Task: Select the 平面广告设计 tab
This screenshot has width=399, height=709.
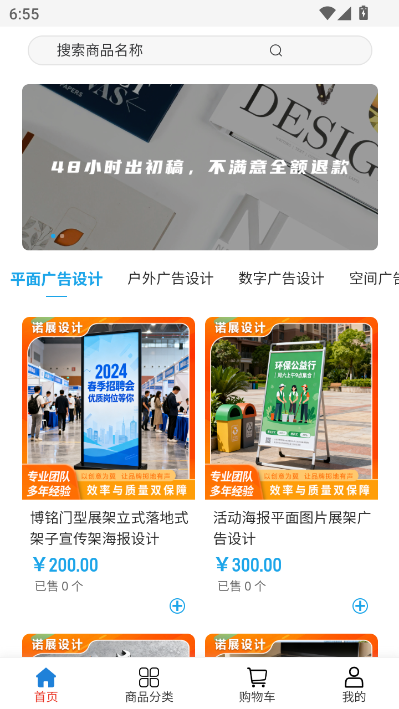Action: click(x=57, y=279)
